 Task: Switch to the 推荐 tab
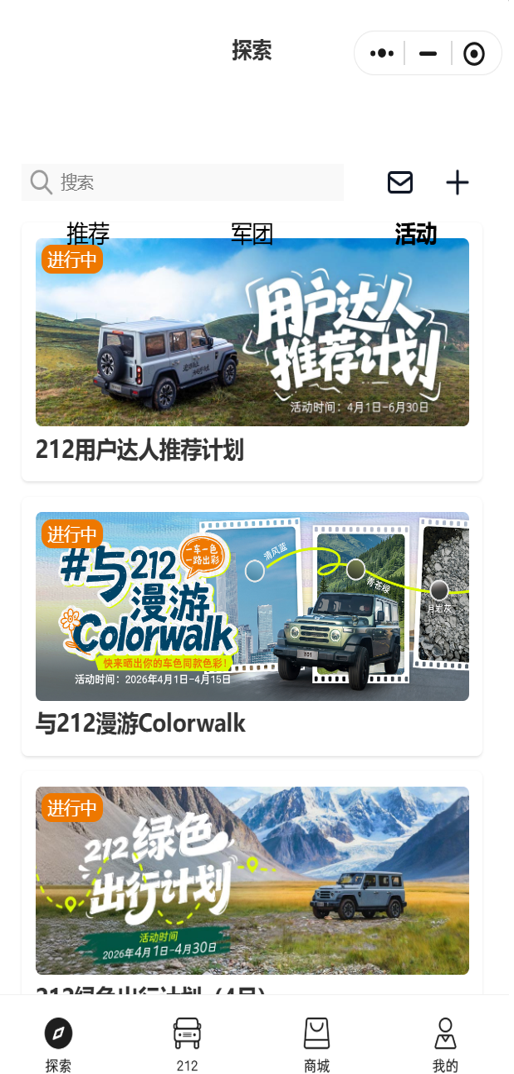88,234
